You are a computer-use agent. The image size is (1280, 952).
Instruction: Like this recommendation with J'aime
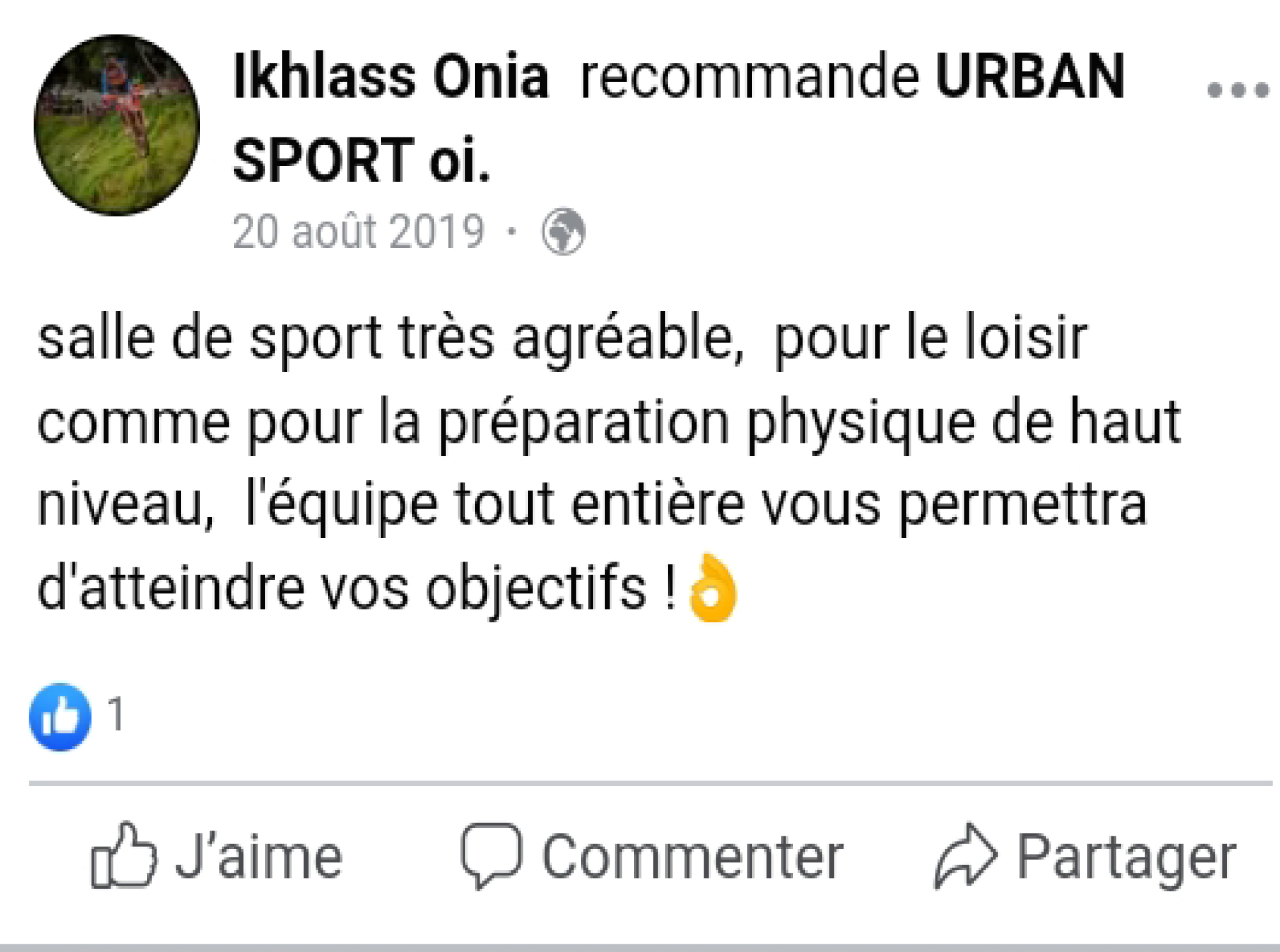tap(217, 856)
